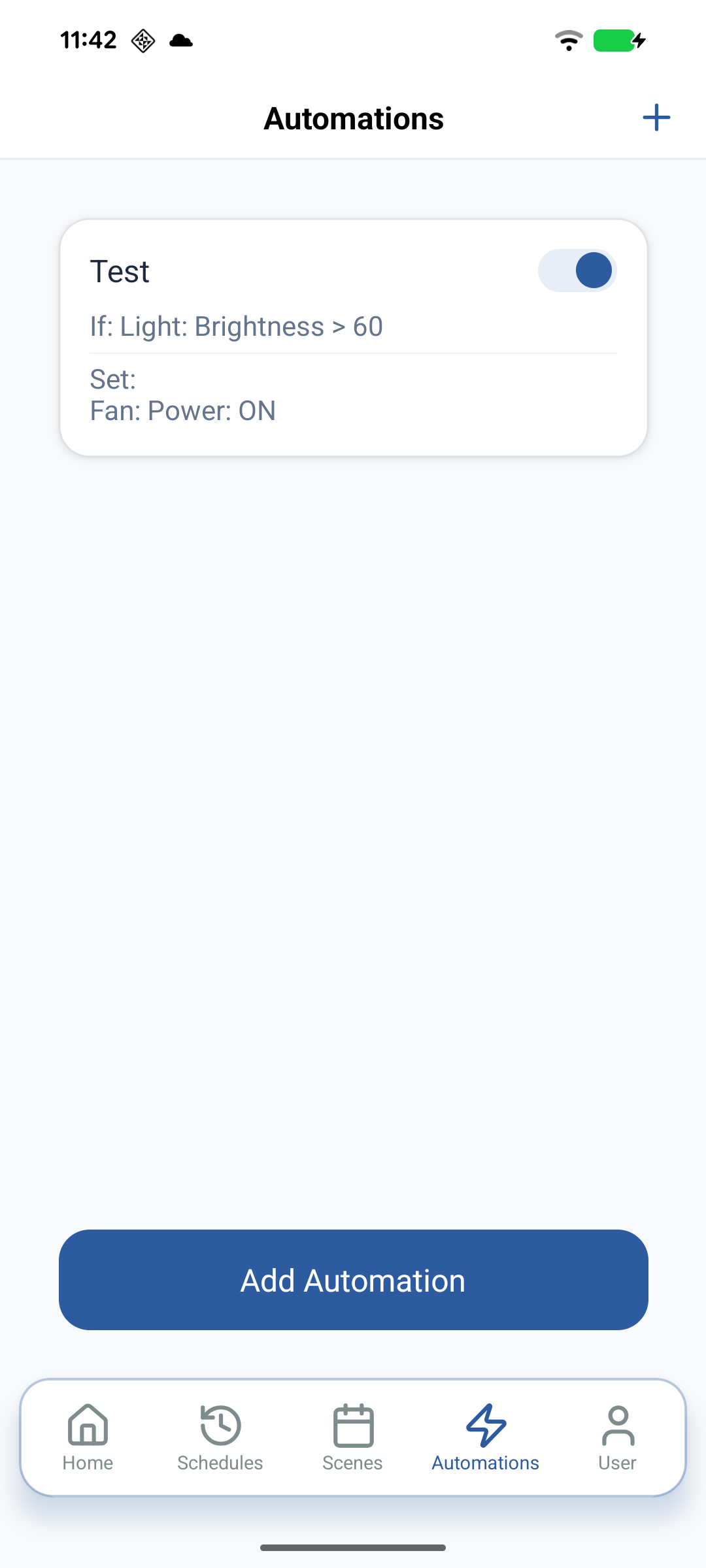This screenshot has height=1568, width=706.
Task: Select the Automations tab
Action: [x=486, y=1437]
